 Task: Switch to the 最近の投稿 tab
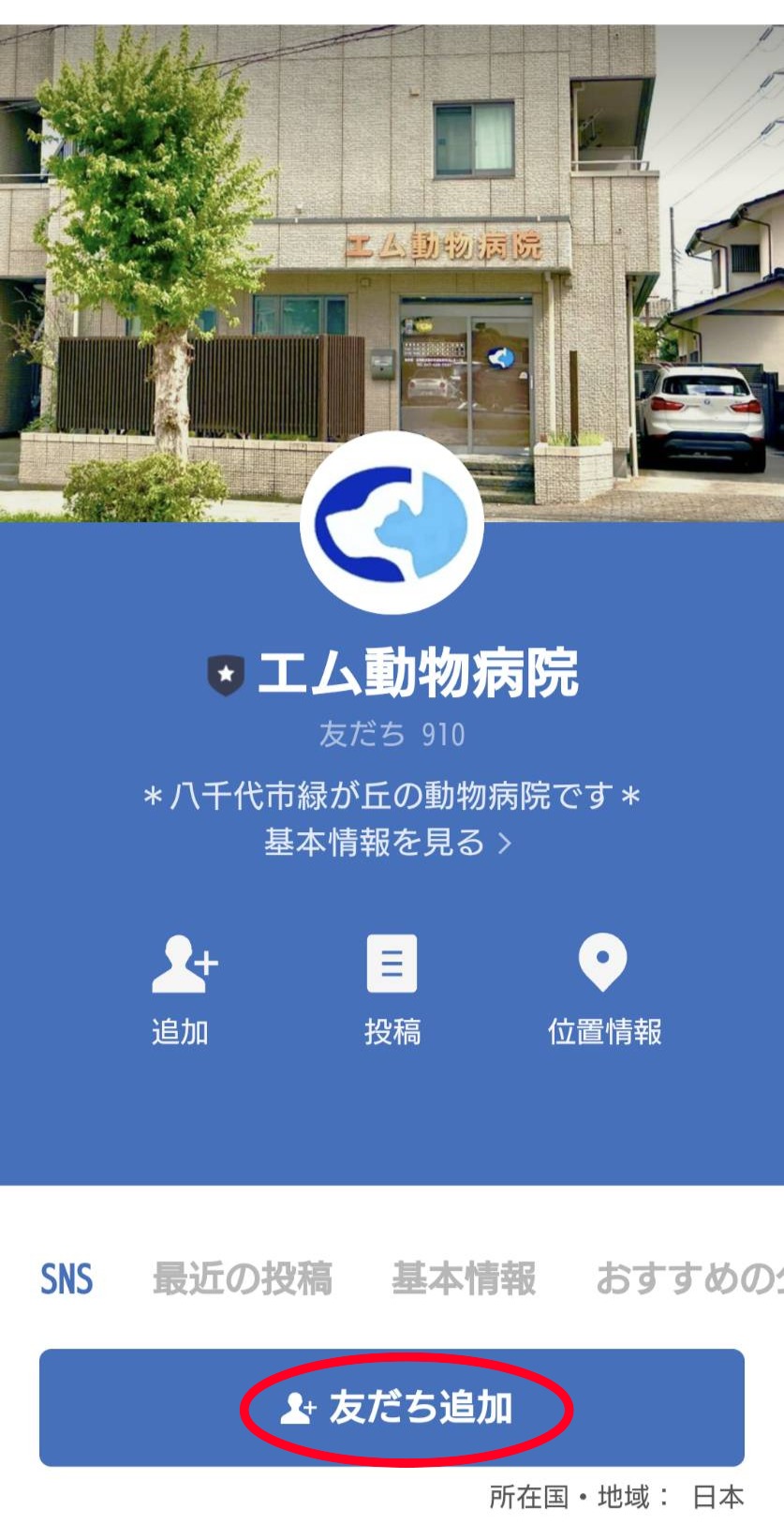tap(243, 1279)
